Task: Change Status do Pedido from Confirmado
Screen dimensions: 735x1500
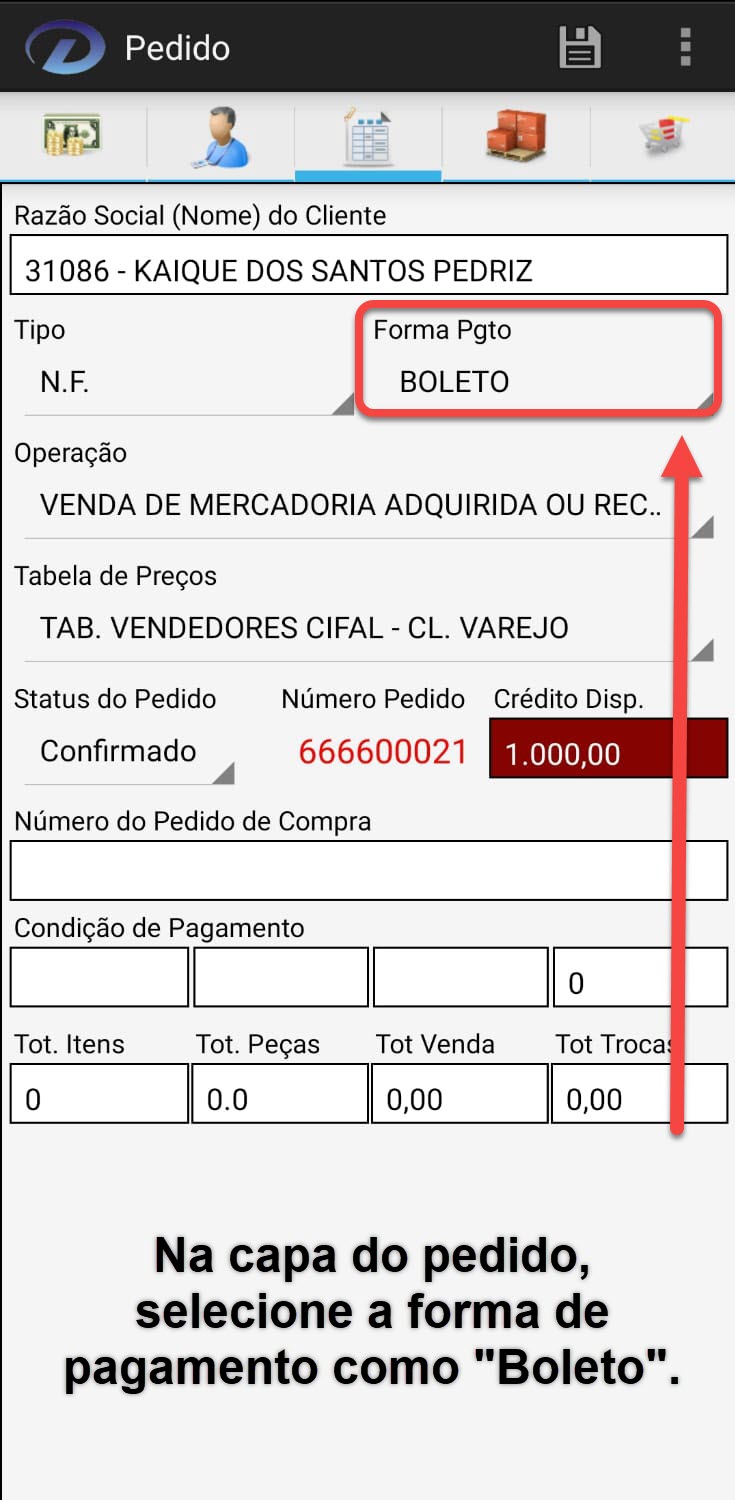Action: [128, 752]
